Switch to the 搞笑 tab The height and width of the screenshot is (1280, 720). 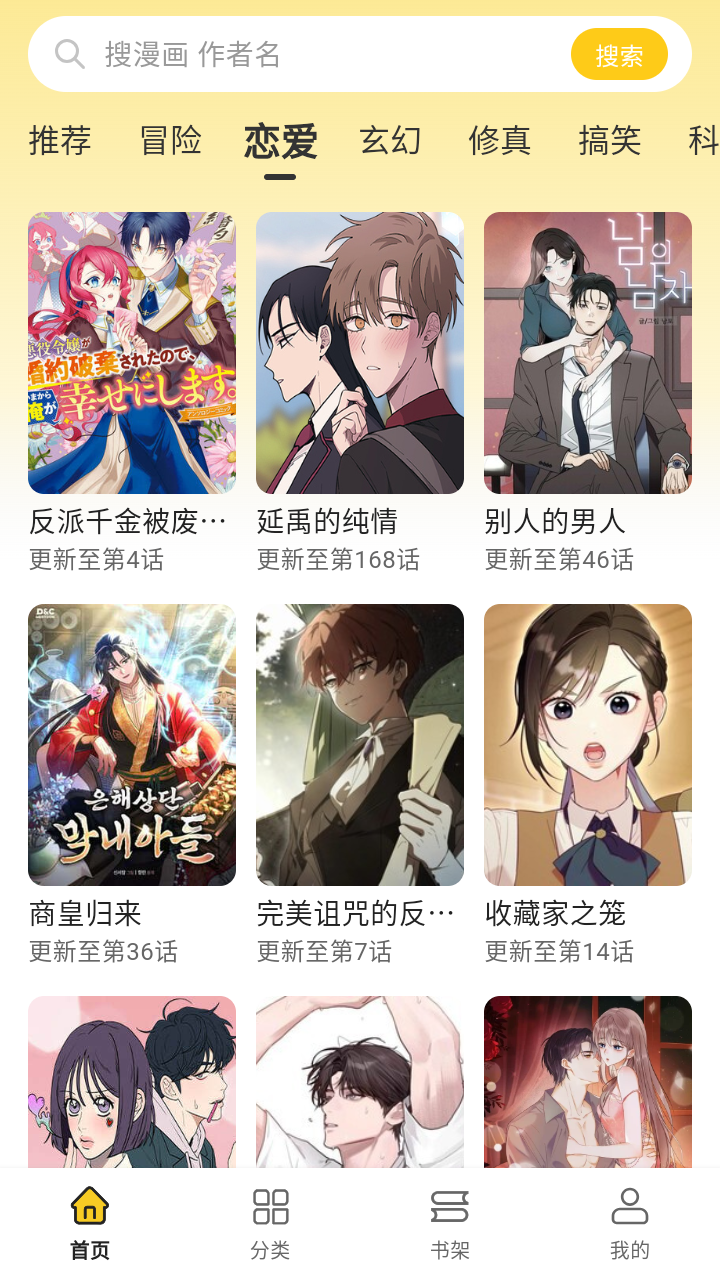609,141
